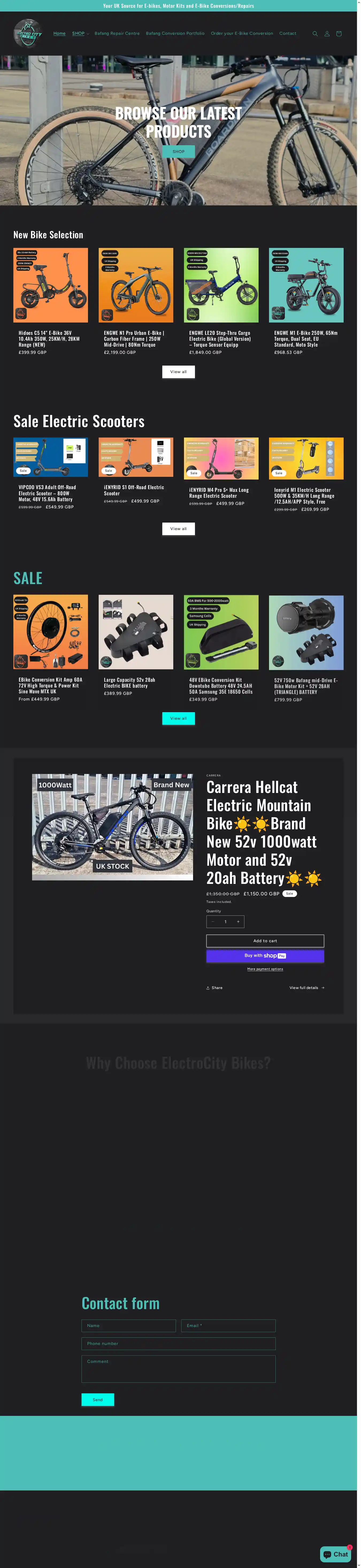Open Bafang Conversion Portfolio link

175,33
